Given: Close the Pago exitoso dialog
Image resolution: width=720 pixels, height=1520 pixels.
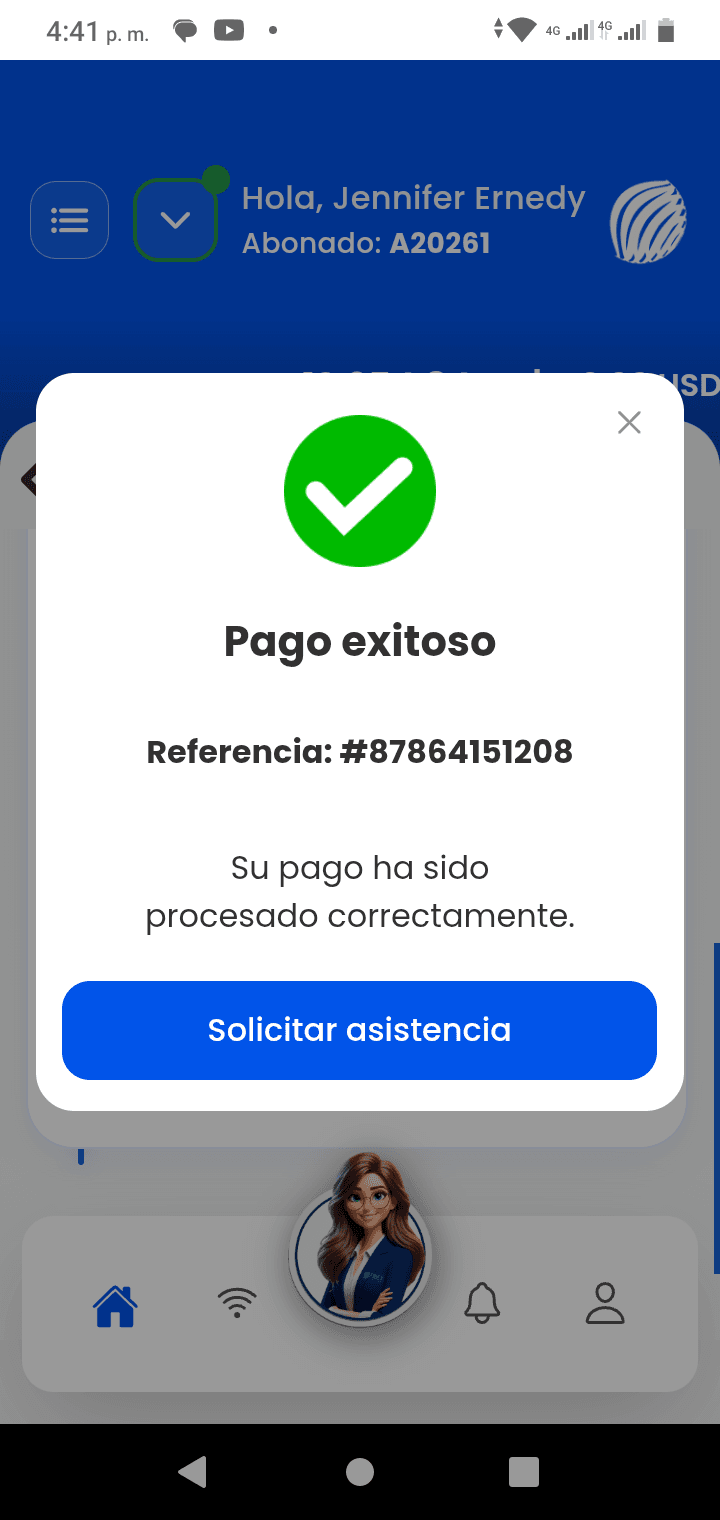Looking at the screenshot, I should [629, 423].
